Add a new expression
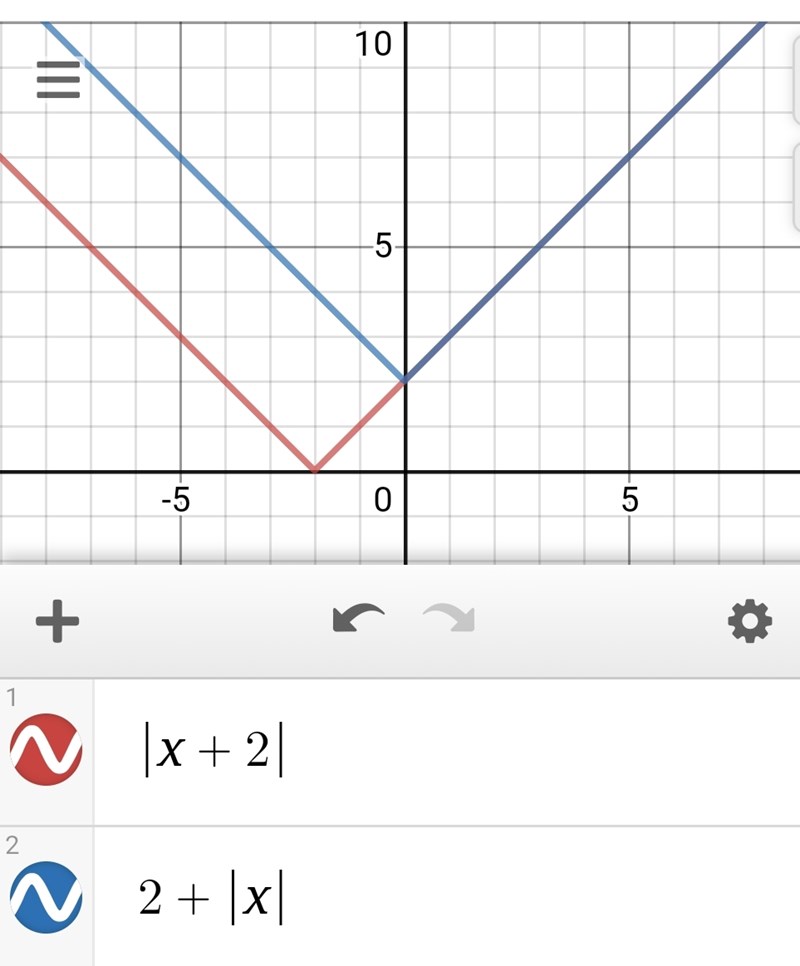Image resolution: width=800 pixels, height=966 pixels. click(57, 622)
